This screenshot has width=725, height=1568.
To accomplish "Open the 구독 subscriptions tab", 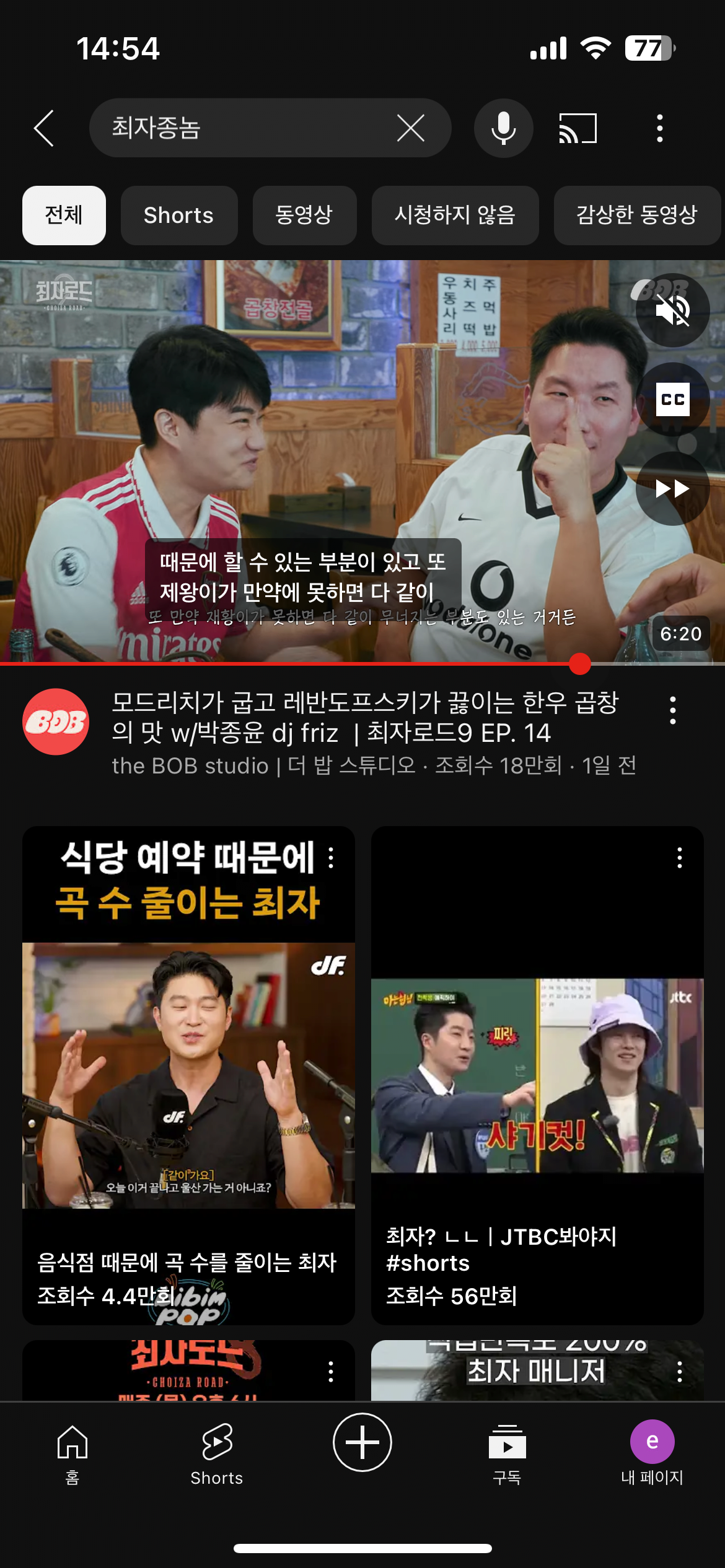I will coord(507,1452).
